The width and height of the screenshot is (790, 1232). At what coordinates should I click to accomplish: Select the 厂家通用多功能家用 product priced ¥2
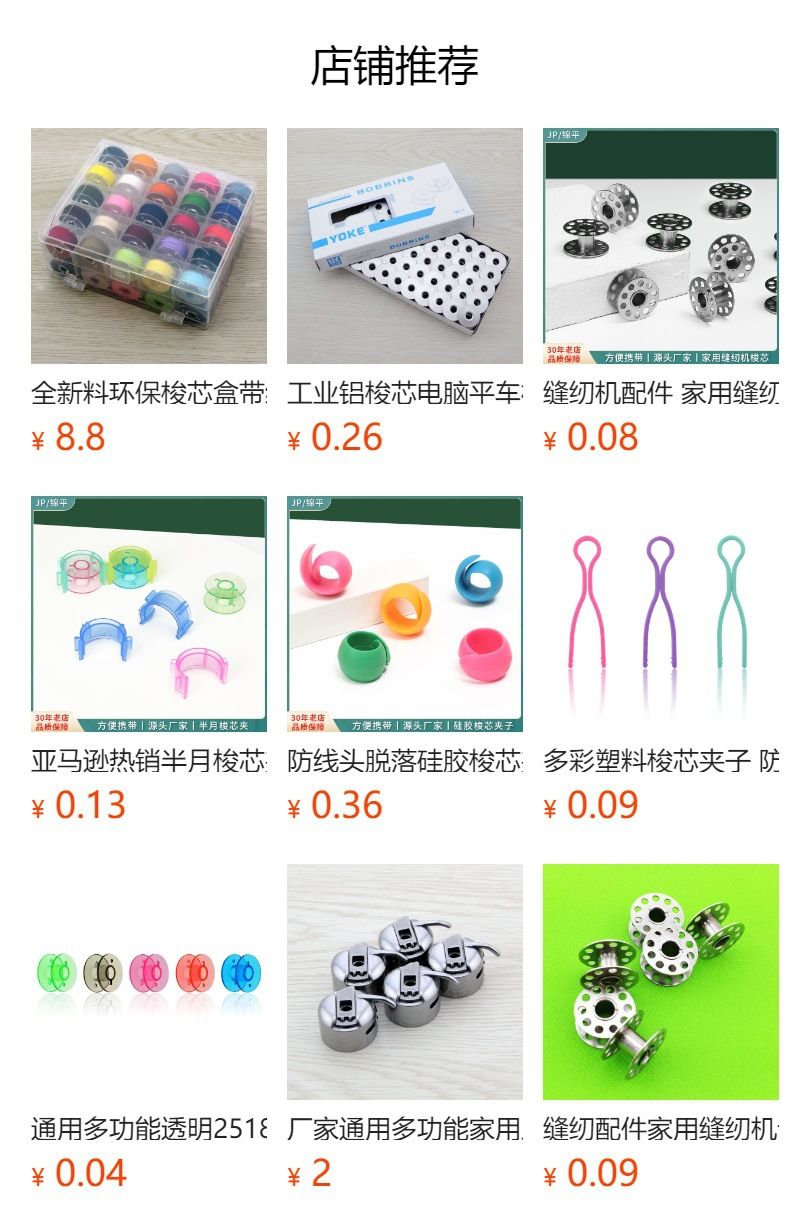click(405, 982)
